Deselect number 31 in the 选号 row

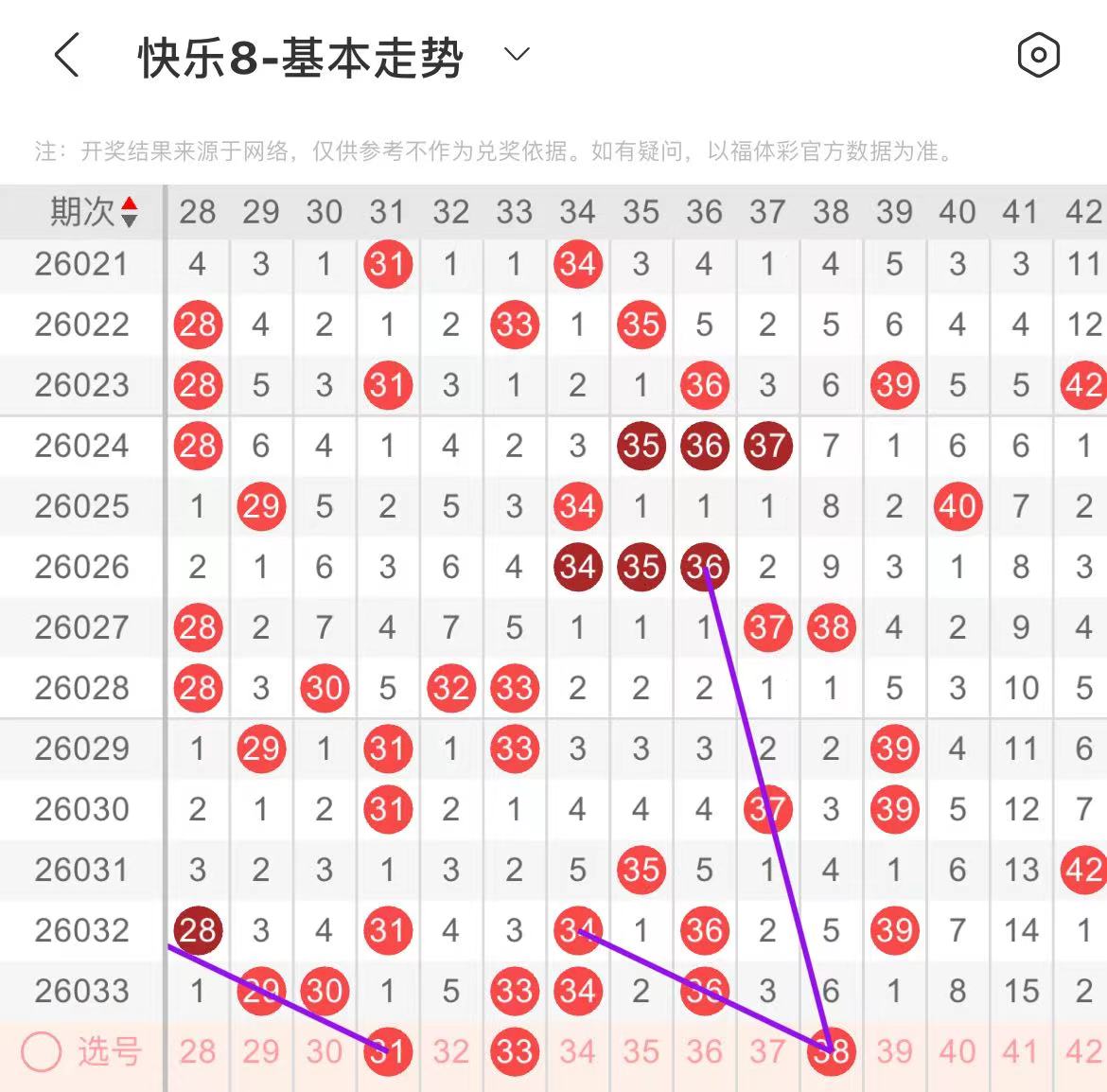[x=388, y=1051]
